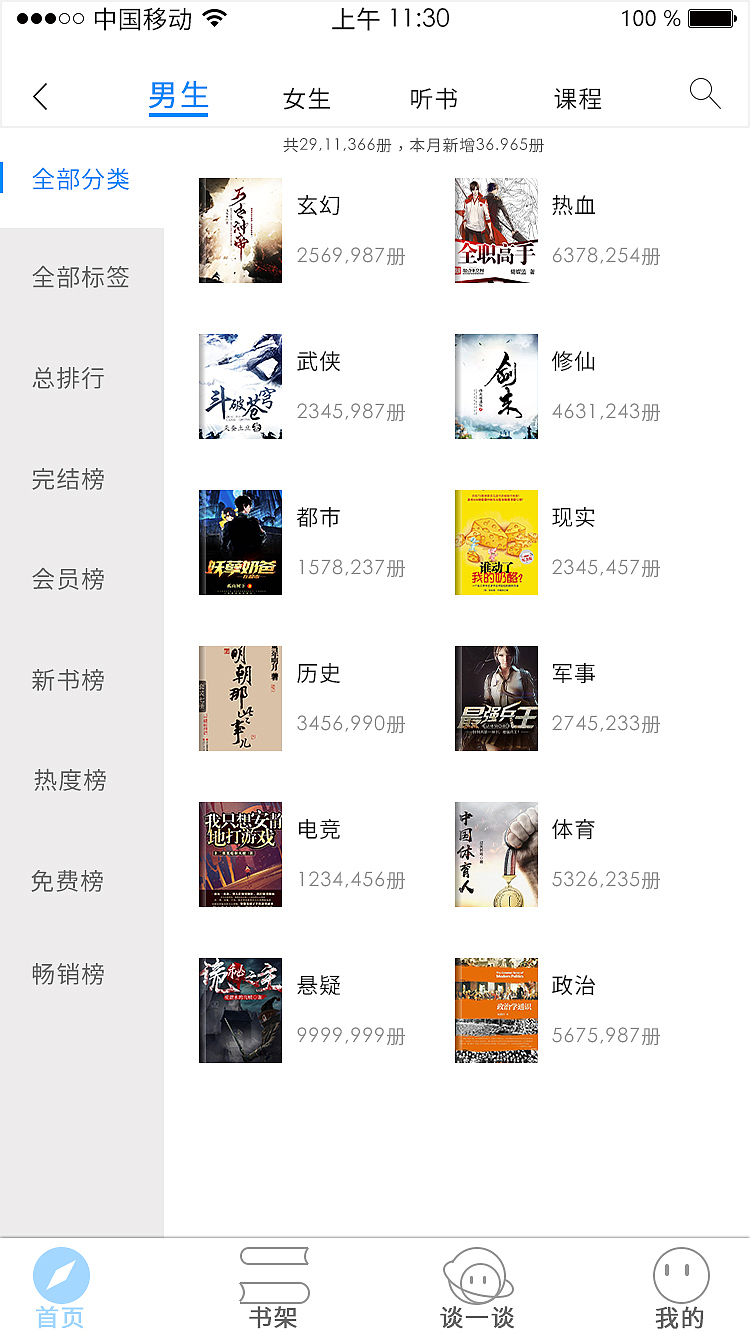Tap the back arrow at top left
The height and width of the screenshot is (1334, 750).
point(40,97)
